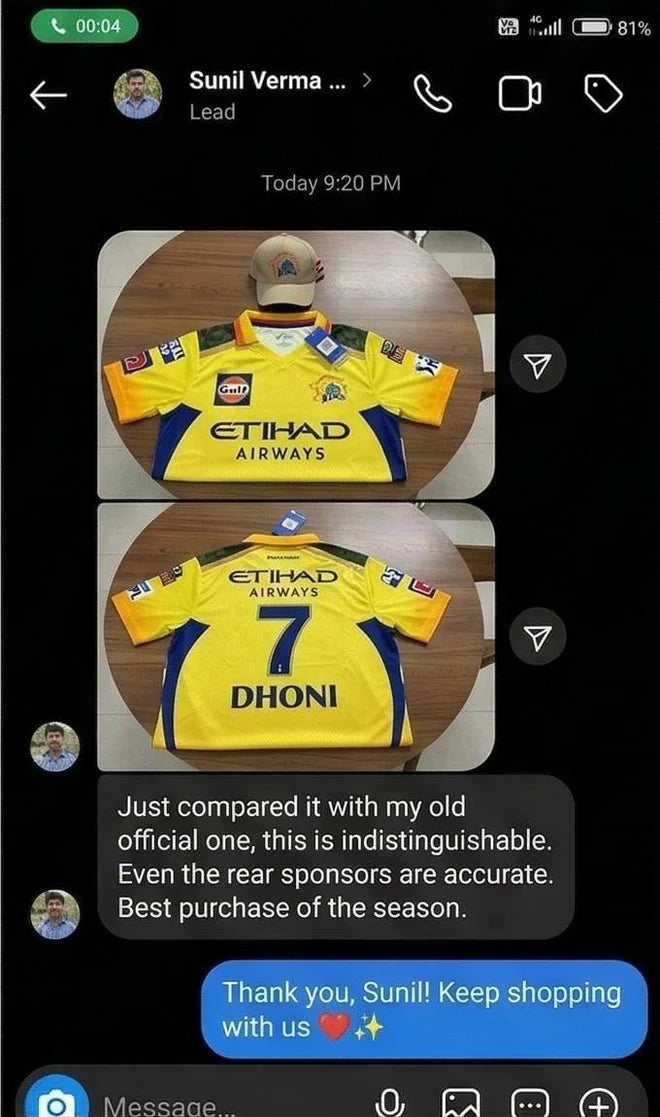660x1117 pixels.
Task: Share the front jersey photo
Action: 539,366
